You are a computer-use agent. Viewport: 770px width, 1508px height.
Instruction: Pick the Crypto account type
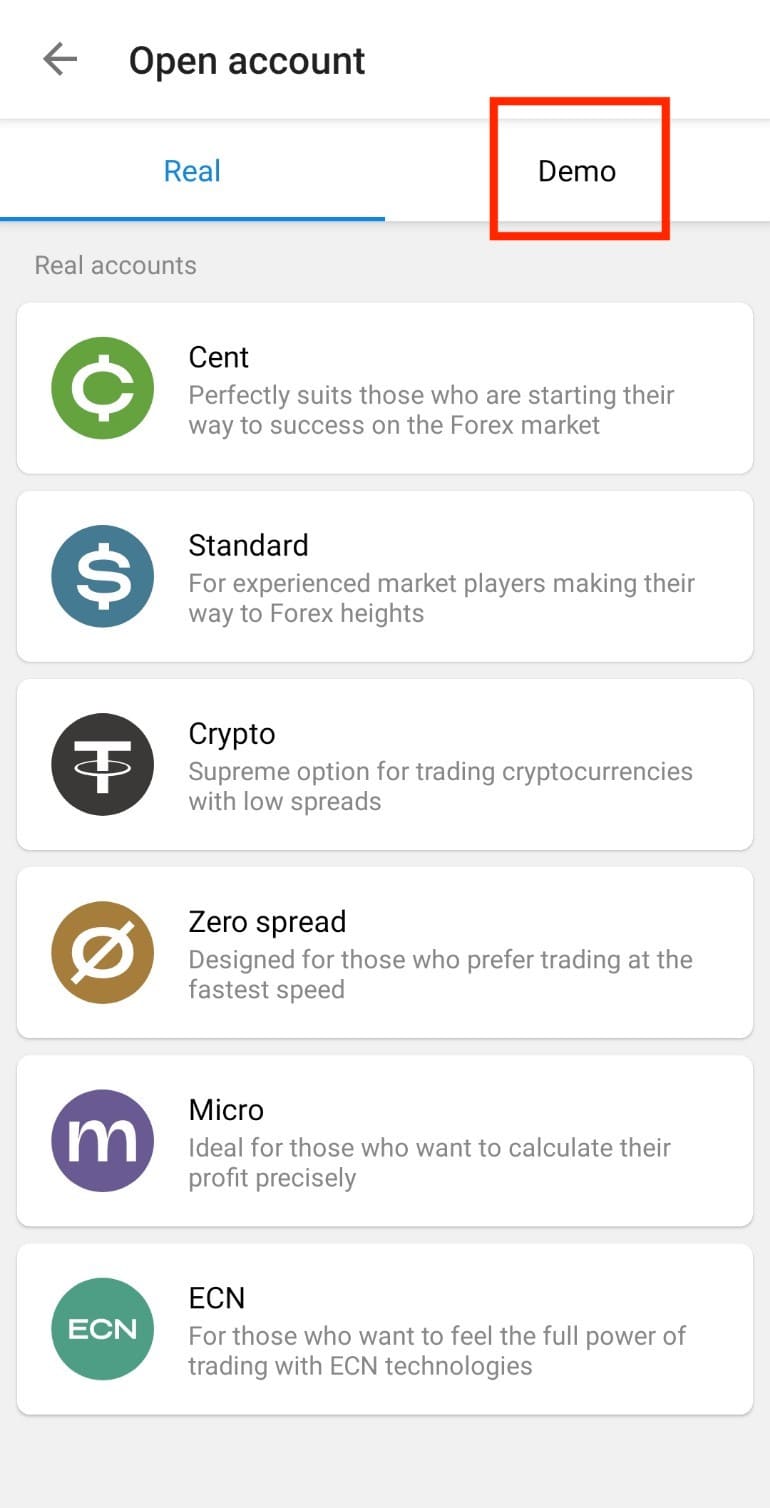point(385,764)
